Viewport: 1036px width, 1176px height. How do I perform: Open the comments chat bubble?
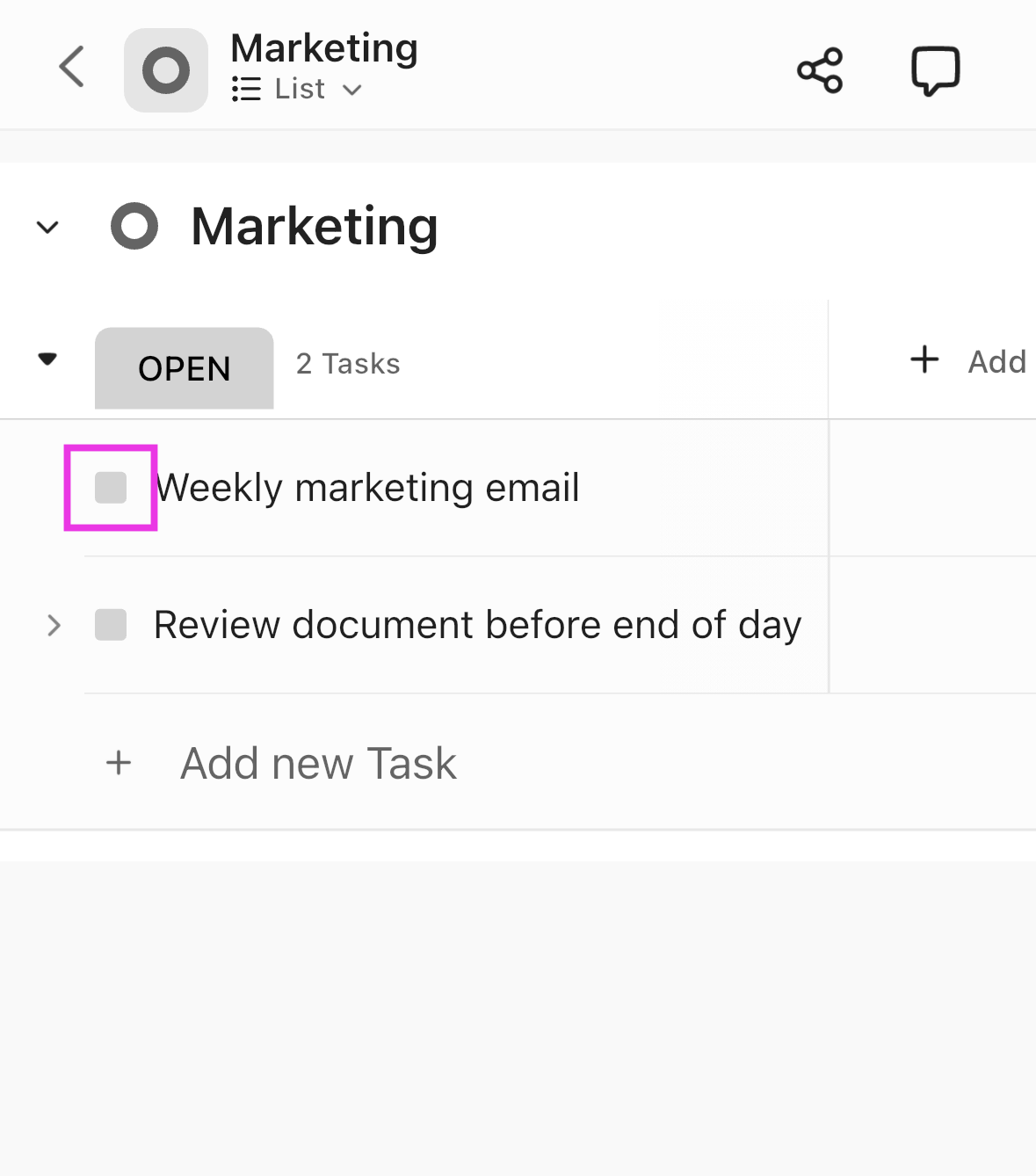935,70
